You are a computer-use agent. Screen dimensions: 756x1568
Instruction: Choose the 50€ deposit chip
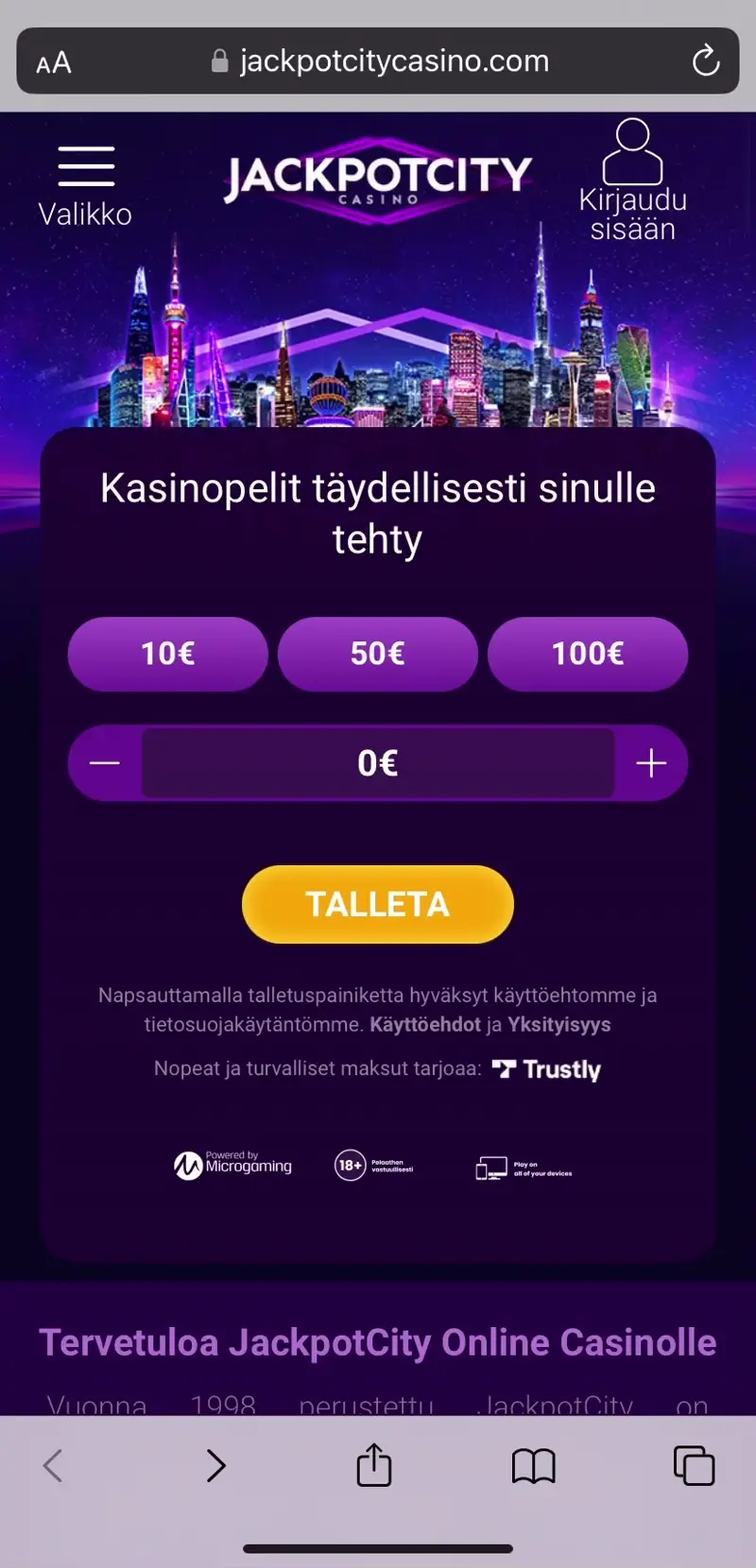(x=378, y=654)
